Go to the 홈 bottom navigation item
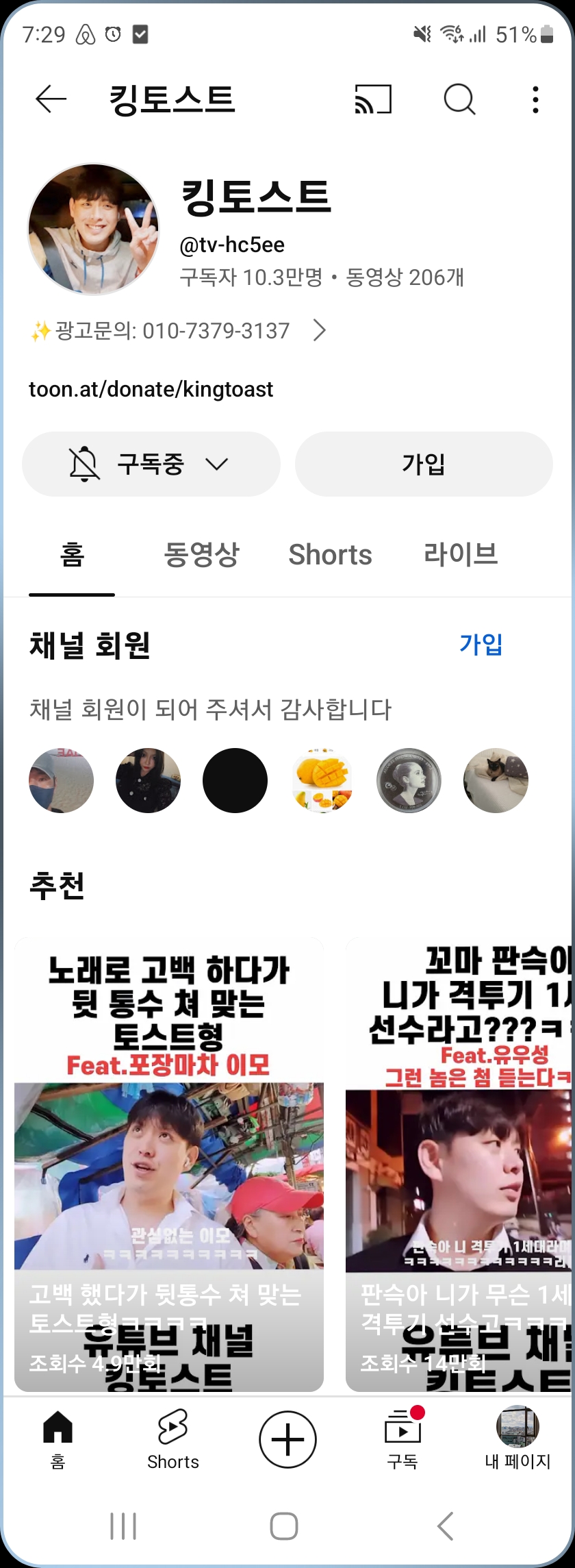This screenshot has height=1568, width=575. pyautogui.click(x=57, y=1439)
